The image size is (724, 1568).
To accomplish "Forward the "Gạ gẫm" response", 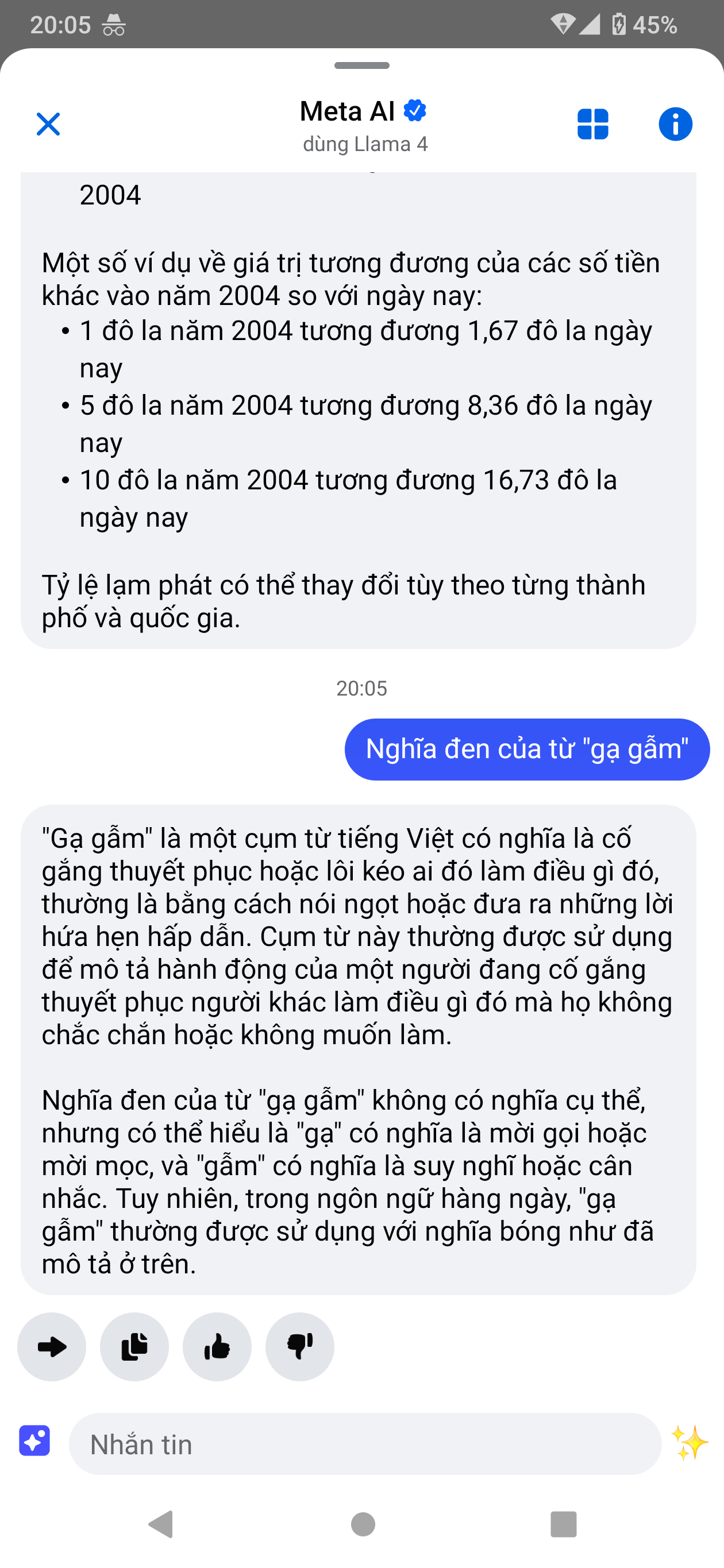I will 52,1346.
